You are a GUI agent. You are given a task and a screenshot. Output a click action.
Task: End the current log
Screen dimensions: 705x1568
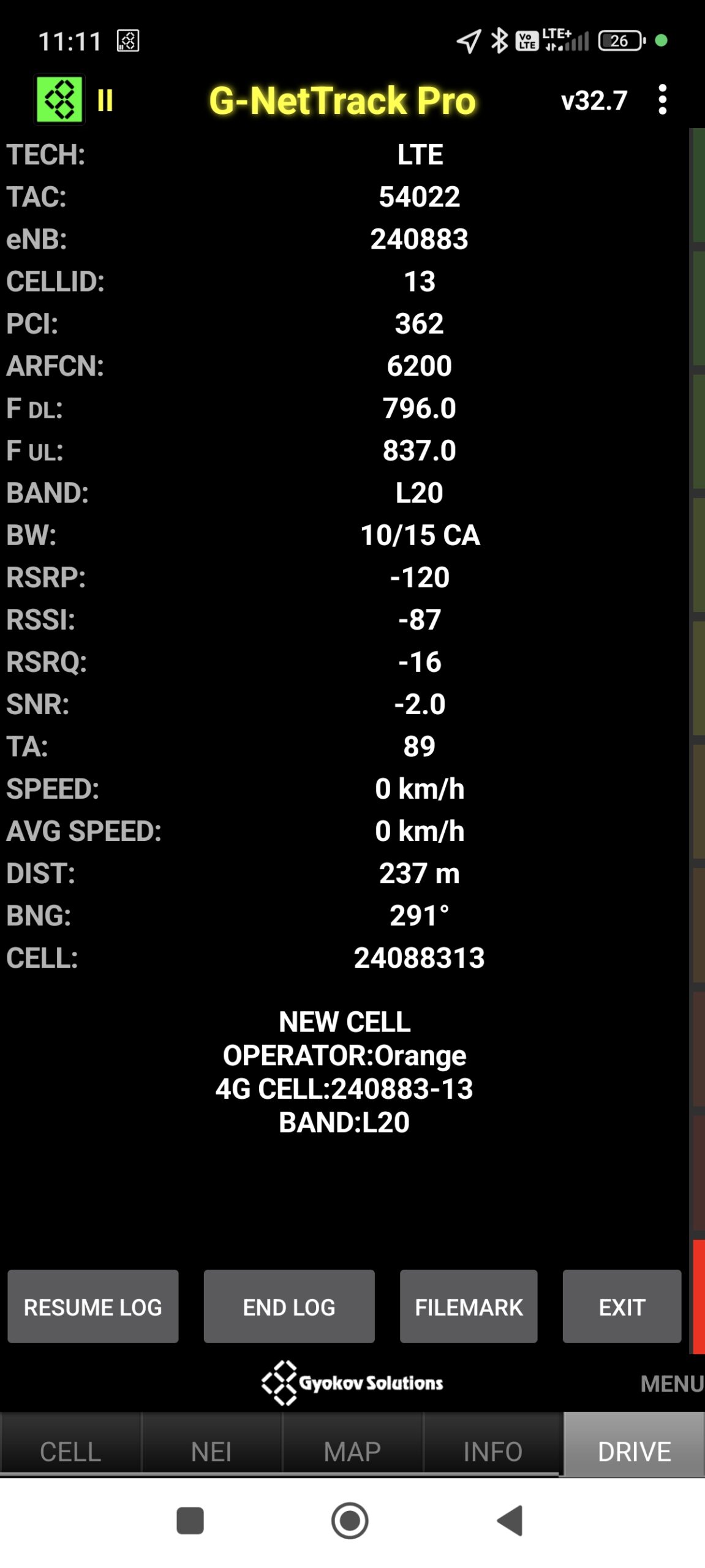[288, 1307]
